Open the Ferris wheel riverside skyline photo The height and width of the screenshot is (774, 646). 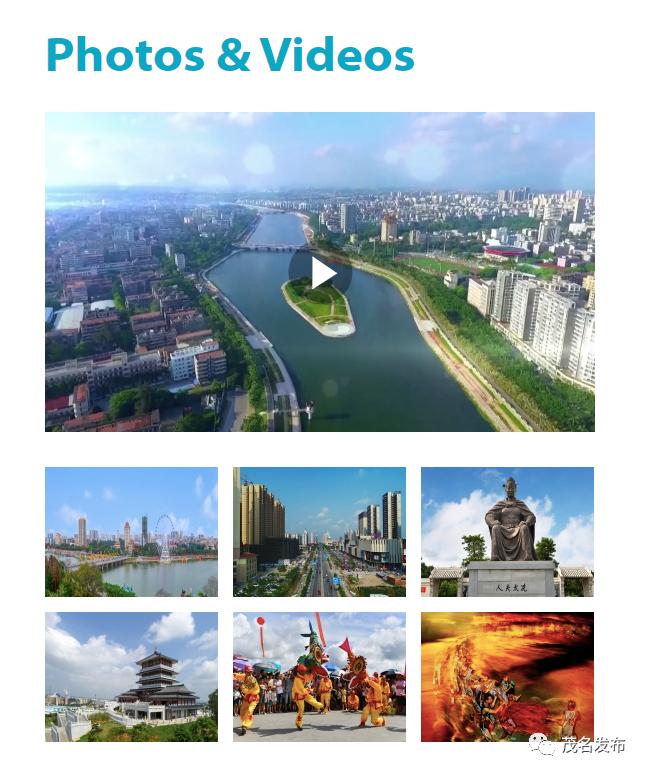tap(131, 532)
